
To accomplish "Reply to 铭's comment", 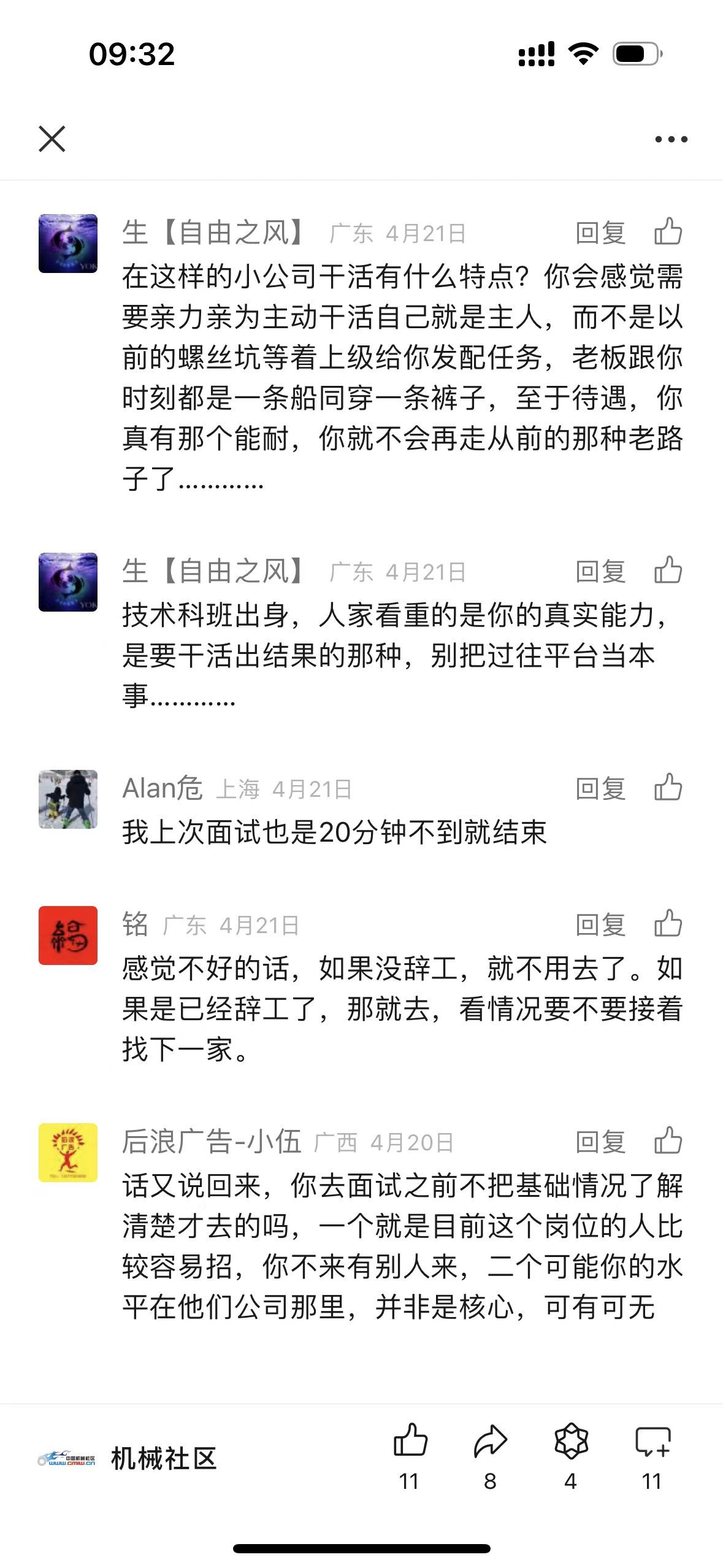I will coord(600,925).
